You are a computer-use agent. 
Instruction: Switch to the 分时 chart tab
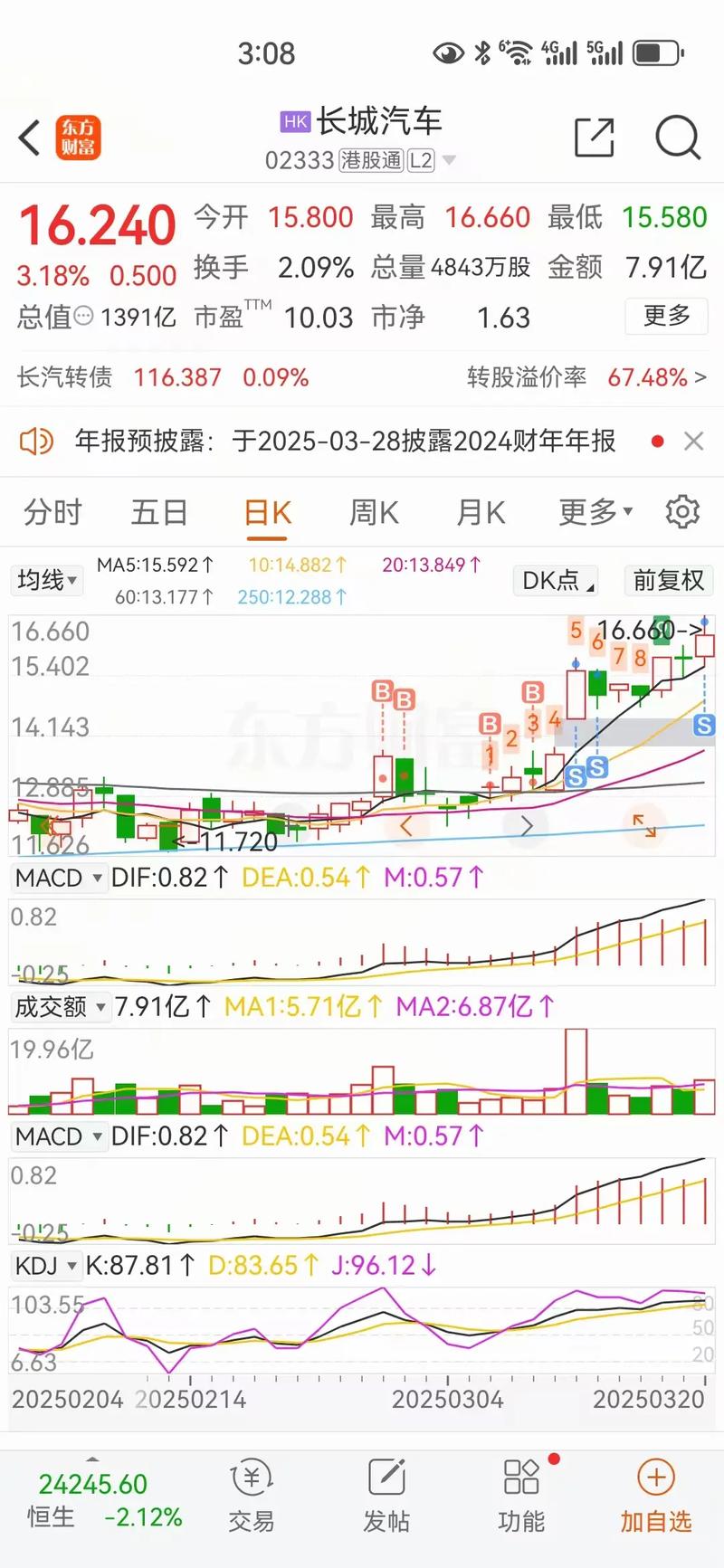click(52, 513)
